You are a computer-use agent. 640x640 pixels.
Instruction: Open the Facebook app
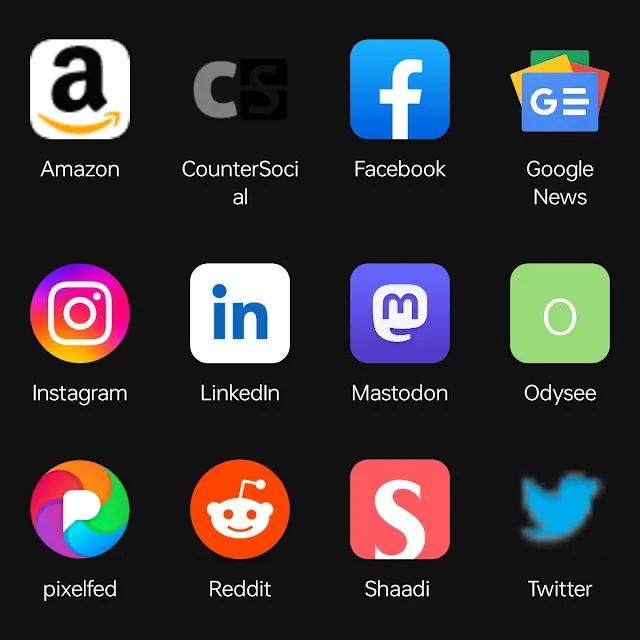[x=400, y=89]
